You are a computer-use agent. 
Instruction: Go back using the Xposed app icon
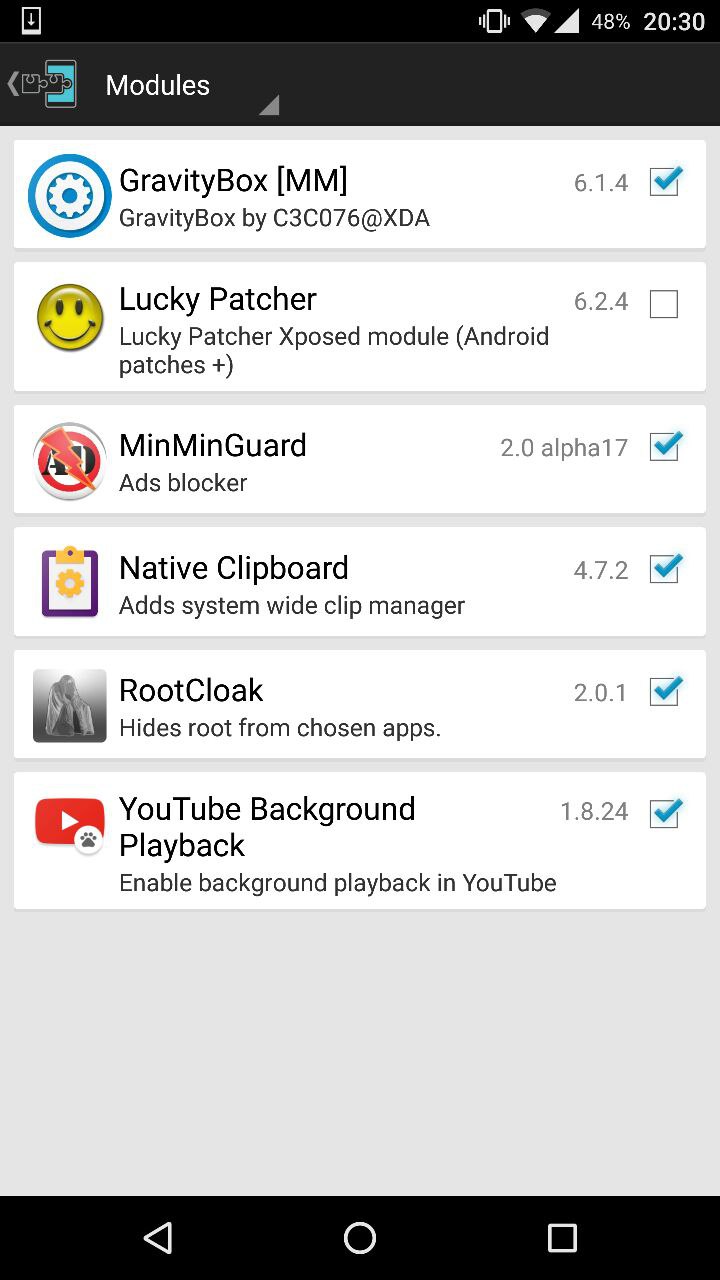tap(44, 85)
